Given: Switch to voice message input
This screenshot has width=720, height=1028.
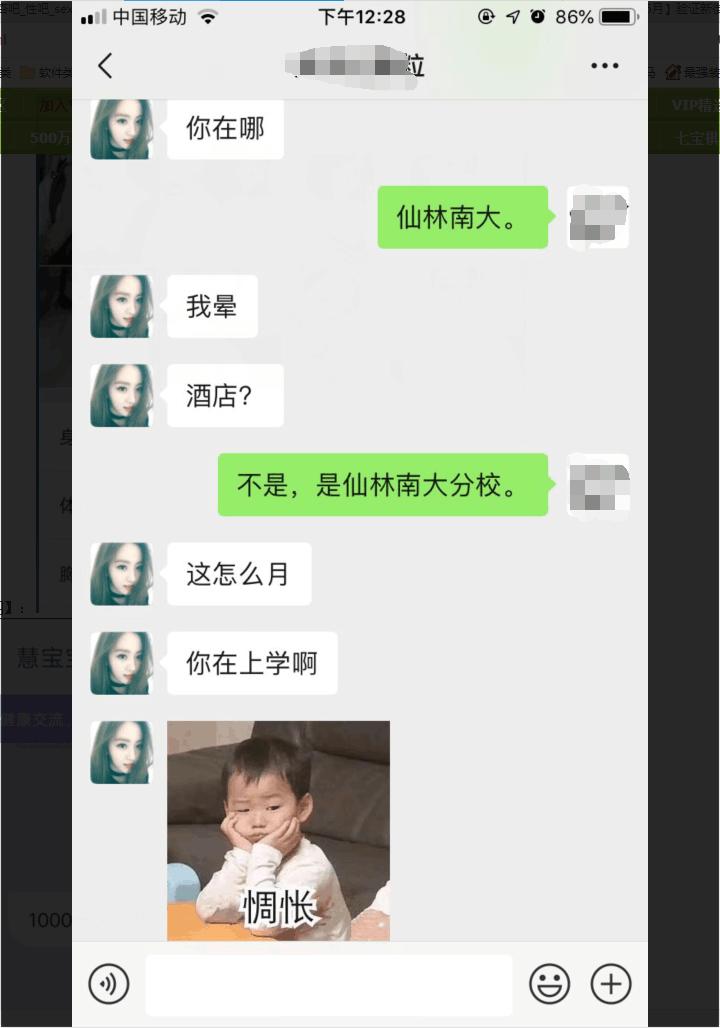Looking at the screenshot, I should coord(109,984).
